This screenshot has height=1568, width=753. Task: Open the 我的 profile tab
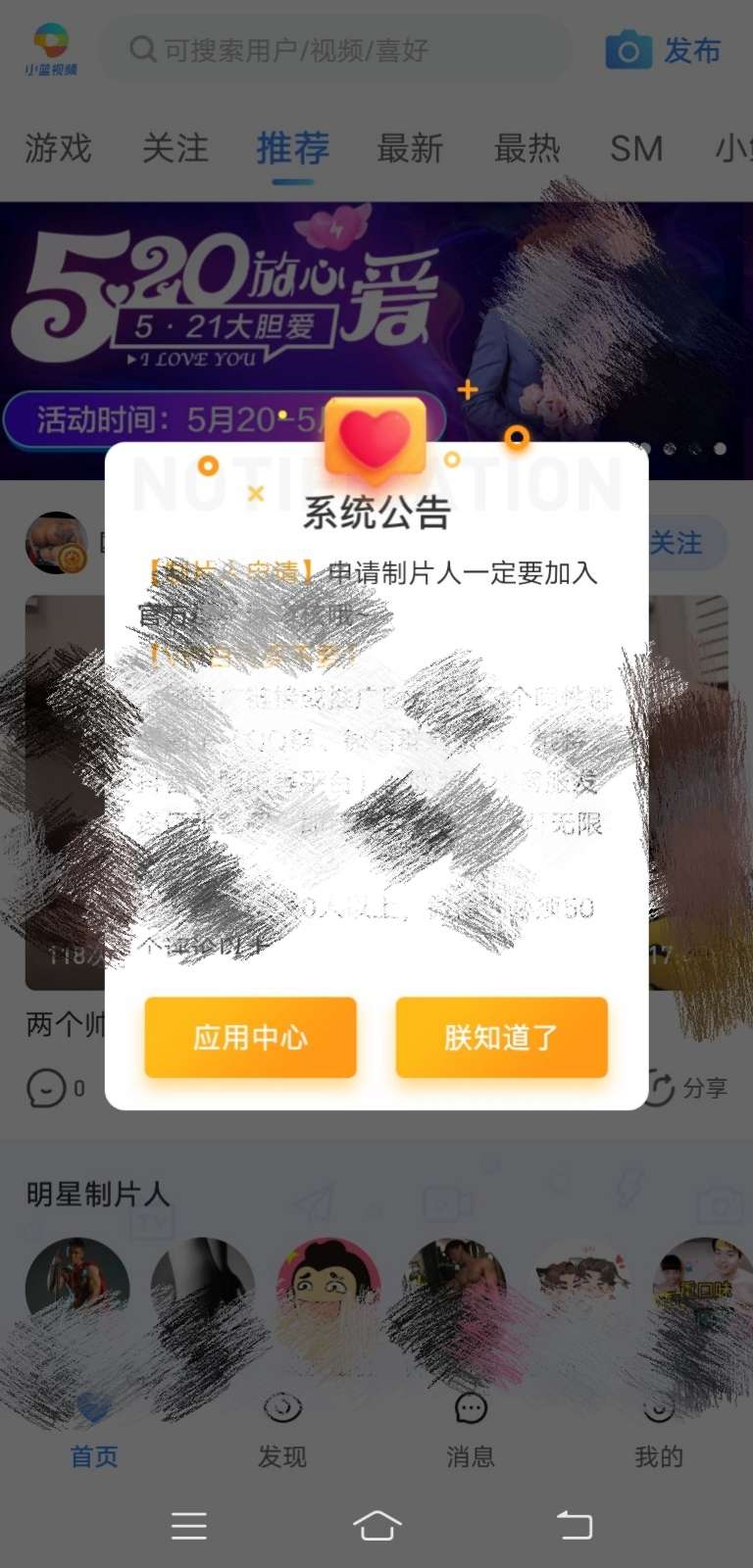[659, 1433]
